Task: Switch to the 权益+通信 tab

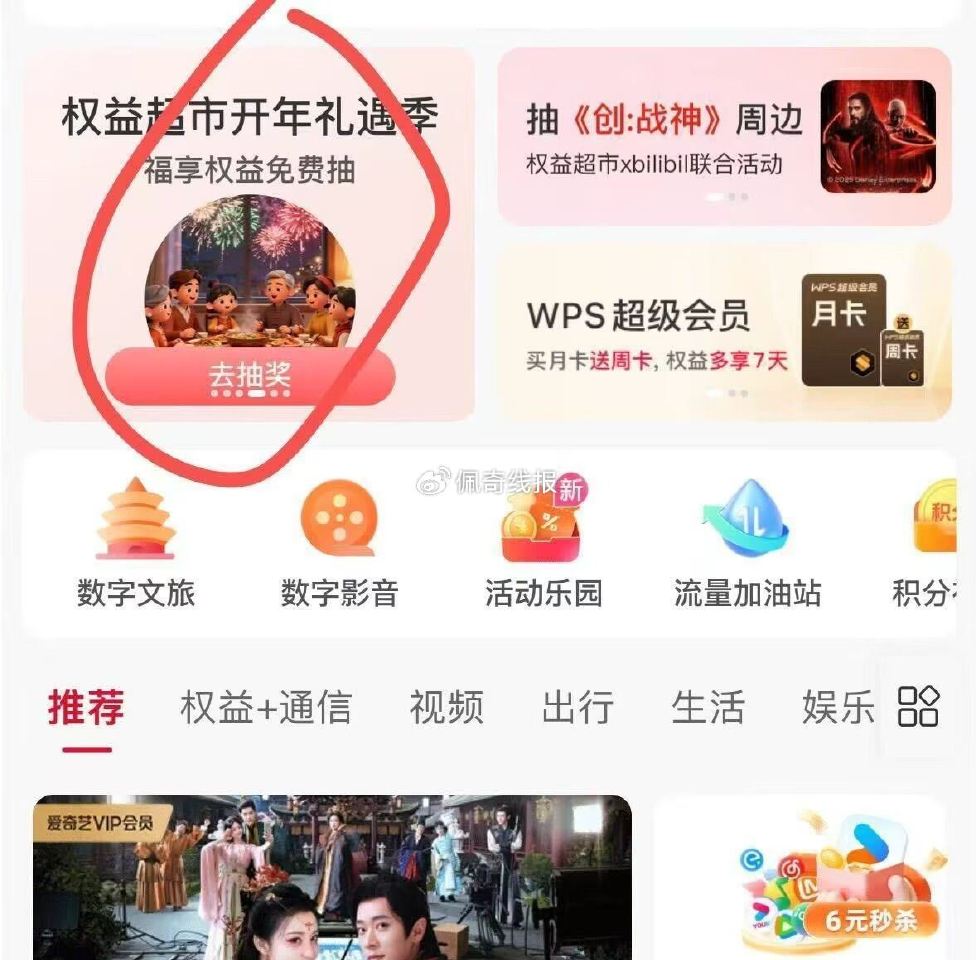Action: tap(266, 707)
